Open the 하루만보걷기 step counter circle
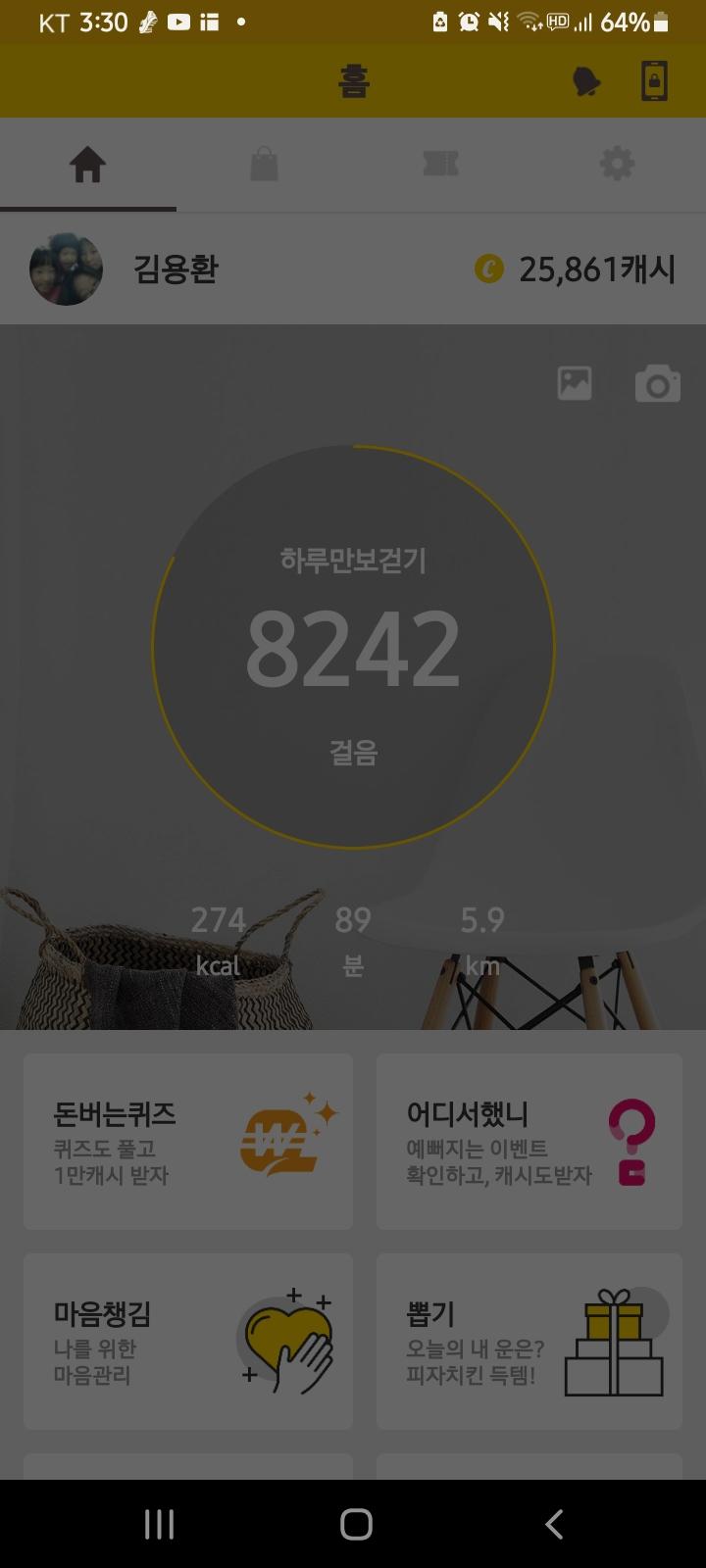706x1568 pixels. [353, 647]
